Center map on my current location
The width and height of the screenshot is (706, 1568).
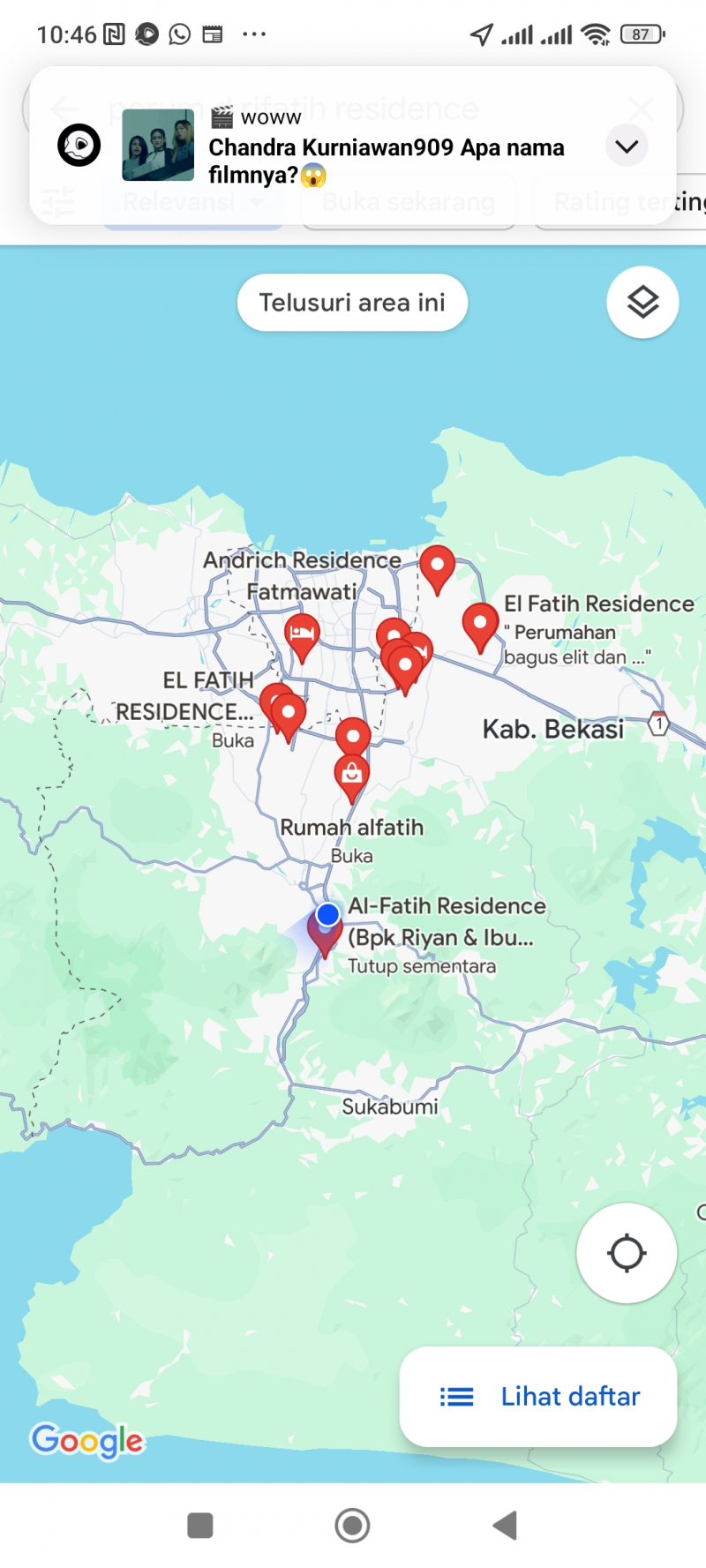pyautogui.click(x=627, y=1253)
